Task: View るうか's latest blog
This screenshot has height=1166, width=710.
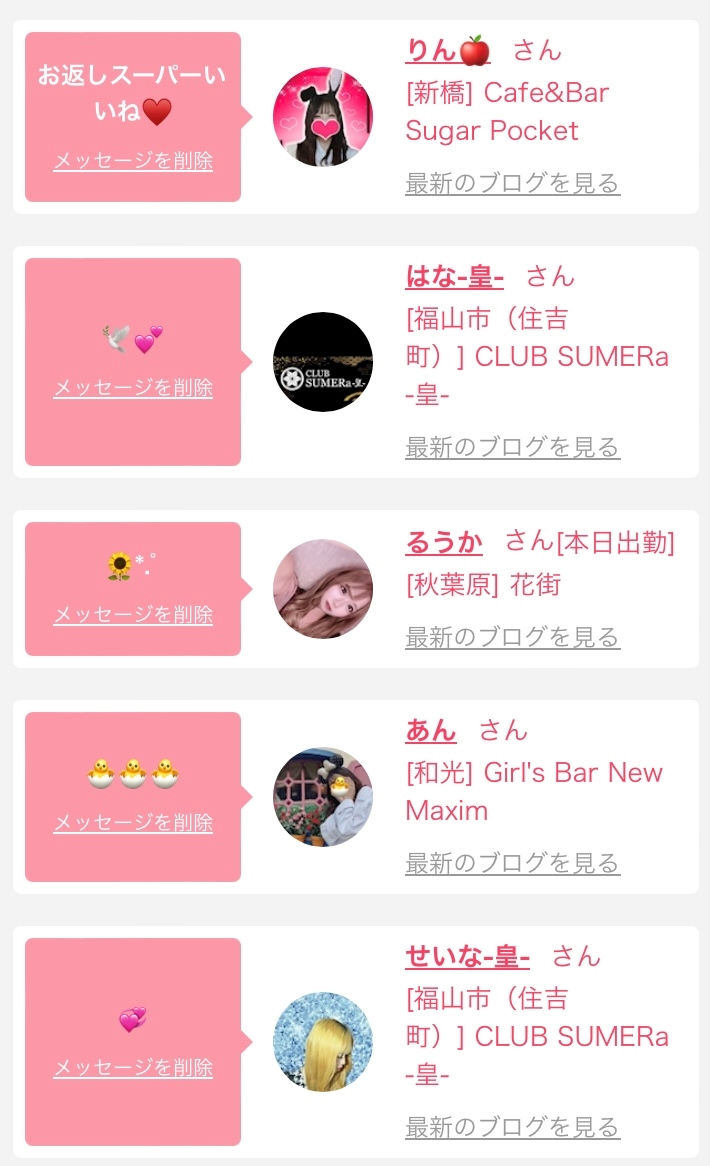Action: coord(512,638)
